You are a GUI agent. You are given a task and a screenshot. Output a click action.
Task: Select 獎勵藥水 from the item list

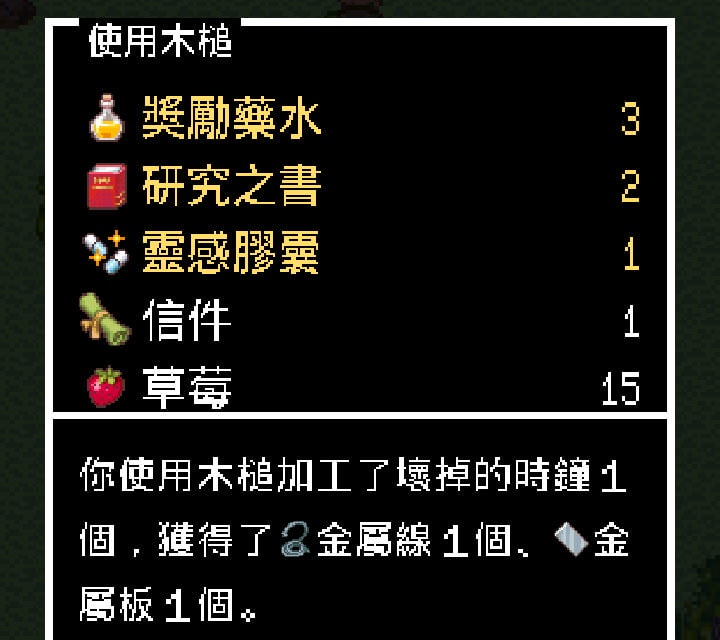(x=232, y=120)
